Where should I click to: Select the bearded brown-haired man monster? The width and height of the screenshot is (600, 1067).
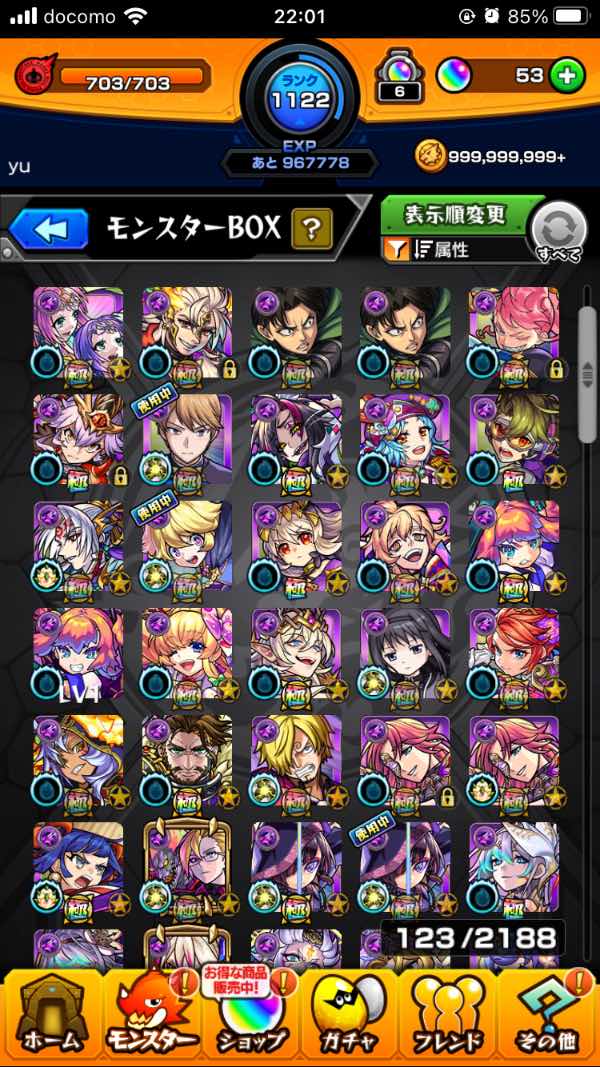pos(187,762)
